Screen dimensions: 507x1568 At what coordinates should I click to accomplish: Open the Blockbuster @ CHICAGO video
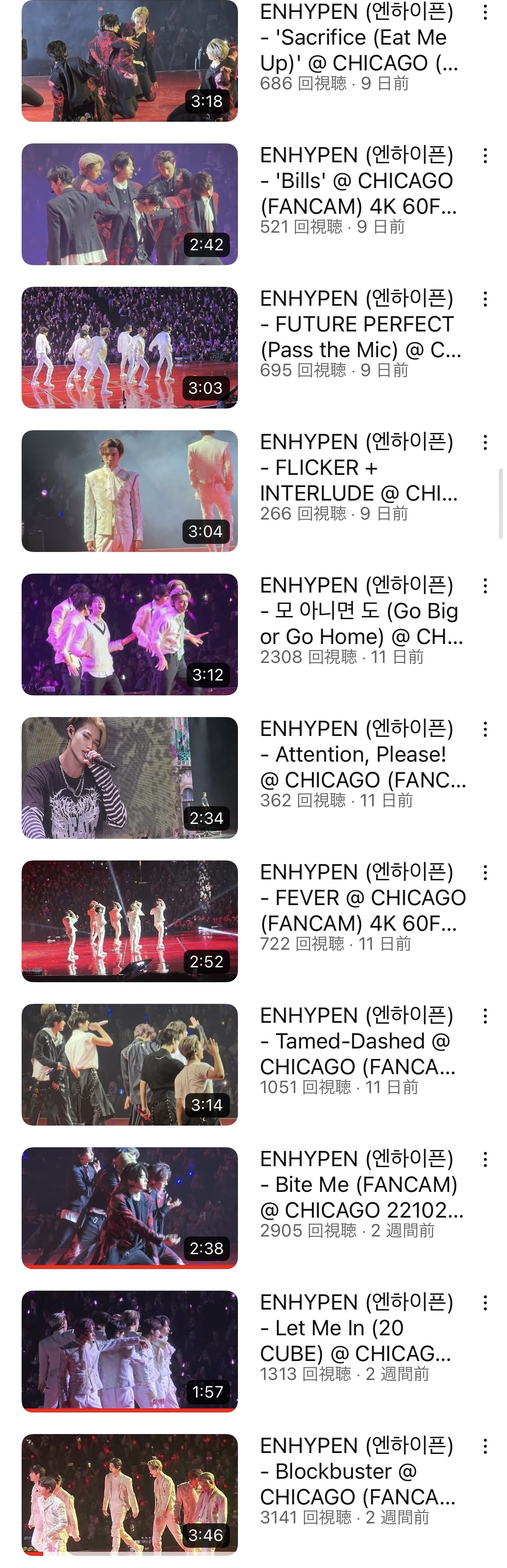[x=129, y=1494]
